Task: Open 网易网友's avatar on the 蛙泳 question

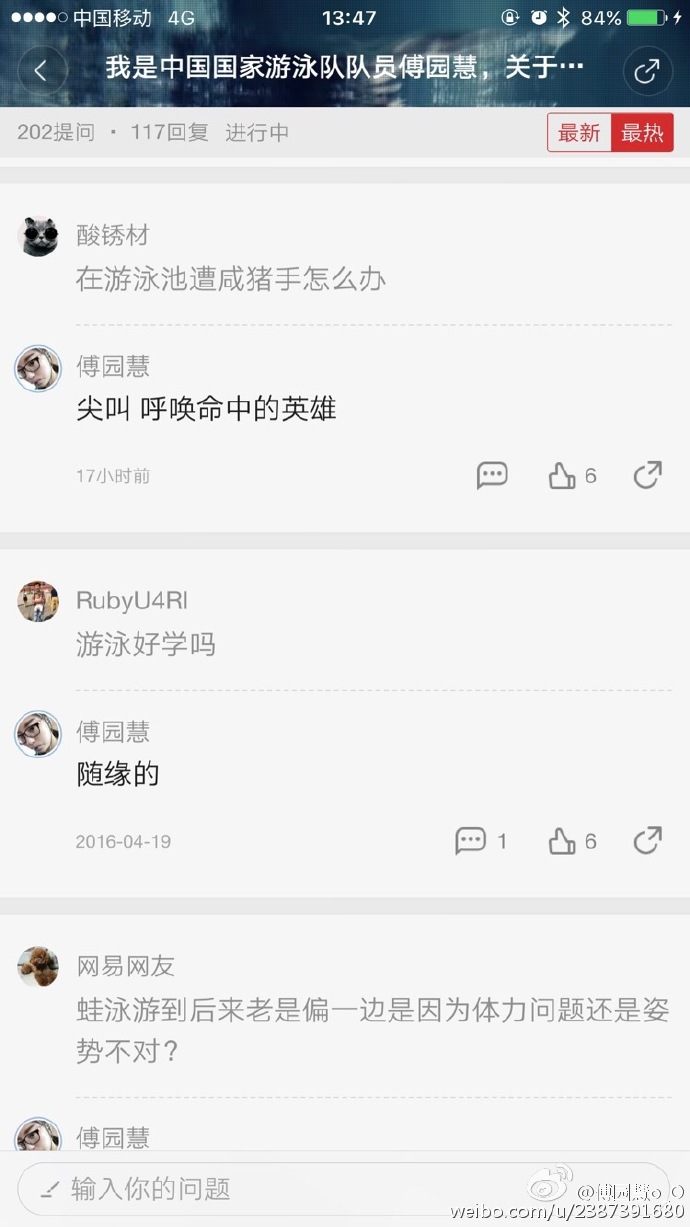Action: [38, 966]
